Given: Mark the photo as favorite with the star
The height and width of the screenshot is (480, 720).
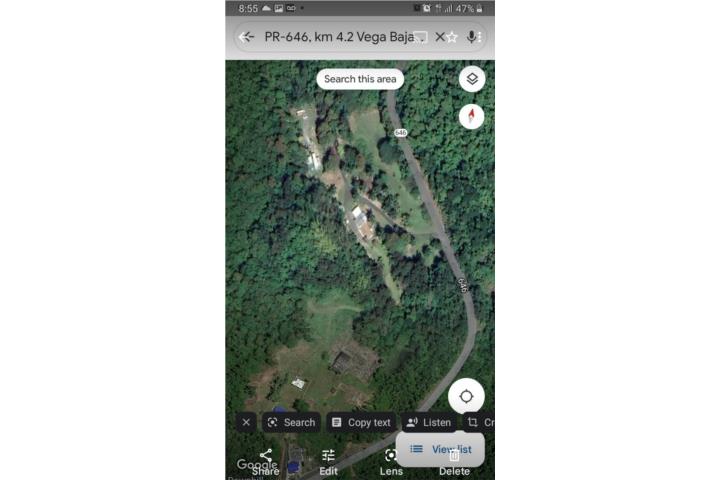Looking at the screenshot, I should [x=452, y=37].
